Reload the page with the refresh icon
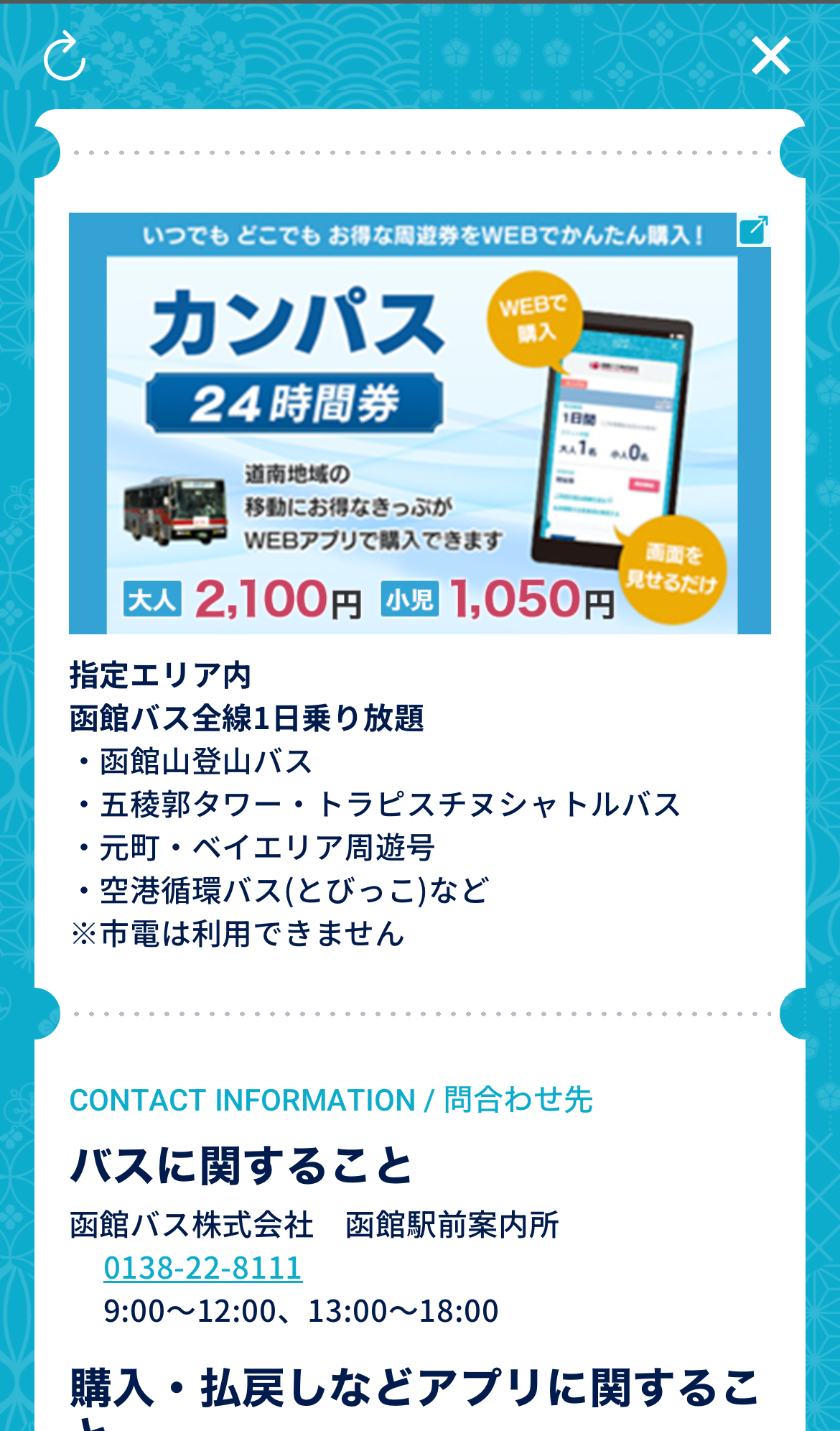Viewport: 840px width, 1431px height. click(65, 56)
